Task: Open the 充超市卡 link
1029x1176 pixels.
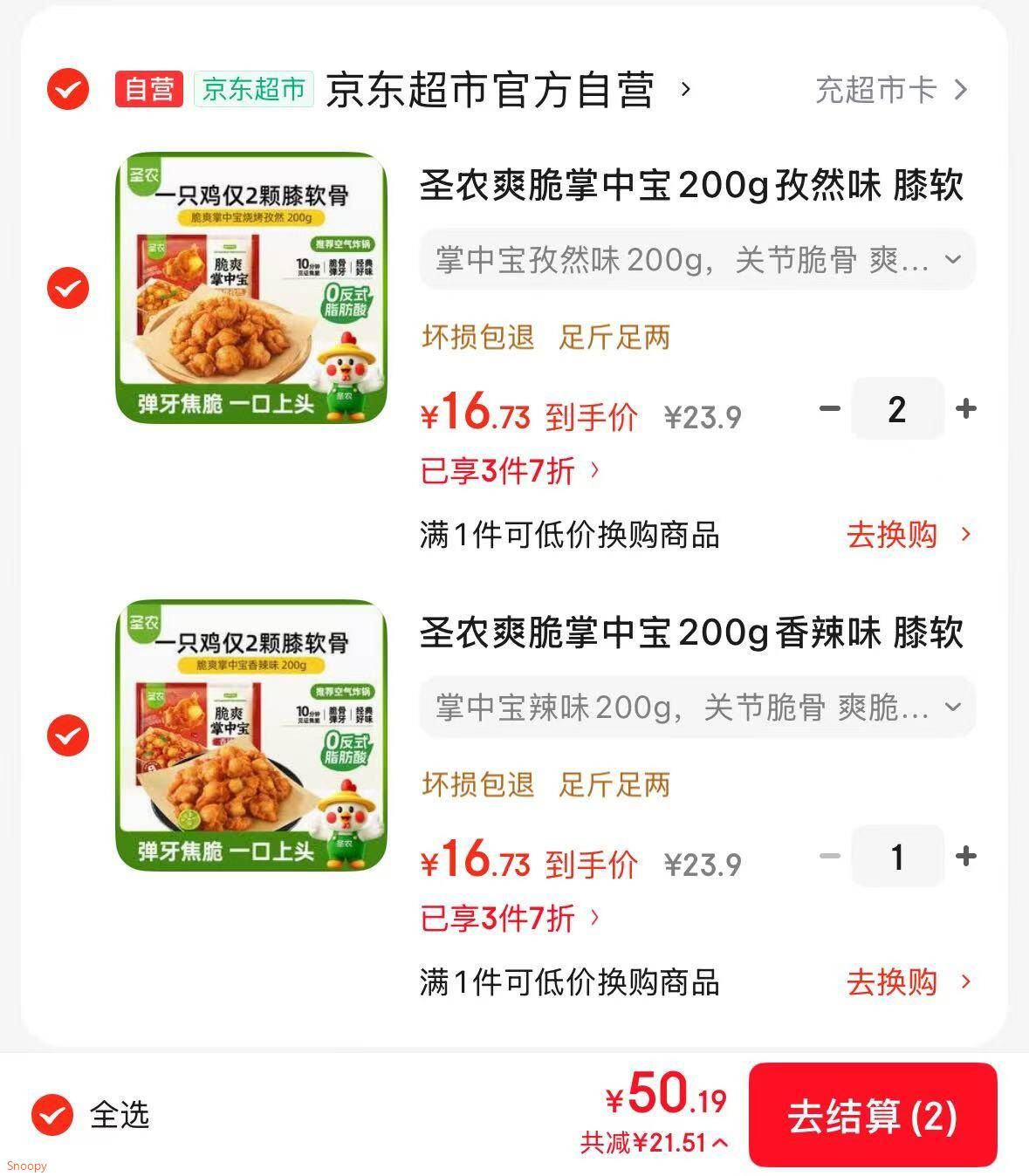Action: tap(890, 90)
